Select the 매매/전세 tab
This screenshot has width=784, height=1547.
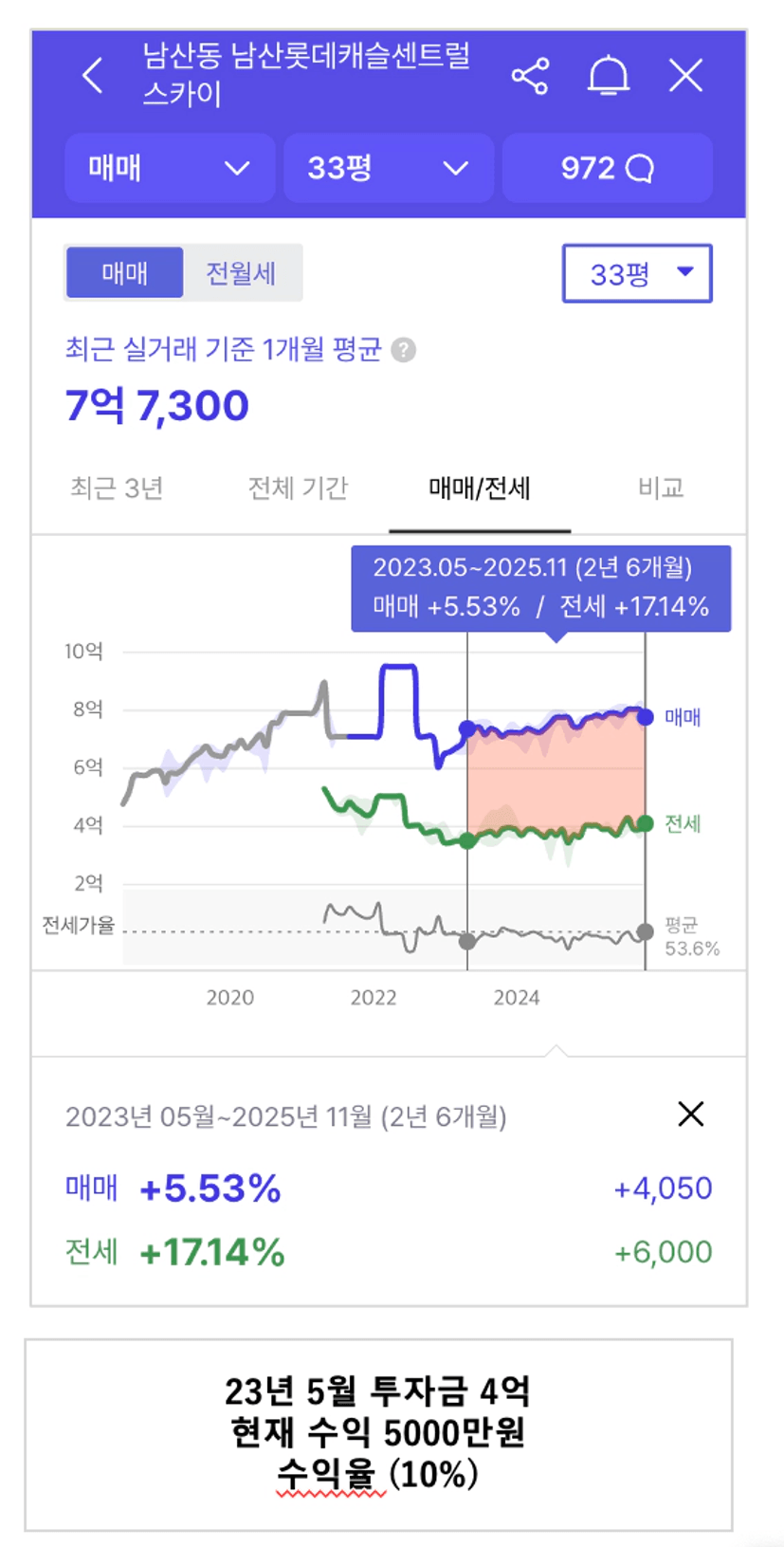pyautogui.click(x=480, y=488)
